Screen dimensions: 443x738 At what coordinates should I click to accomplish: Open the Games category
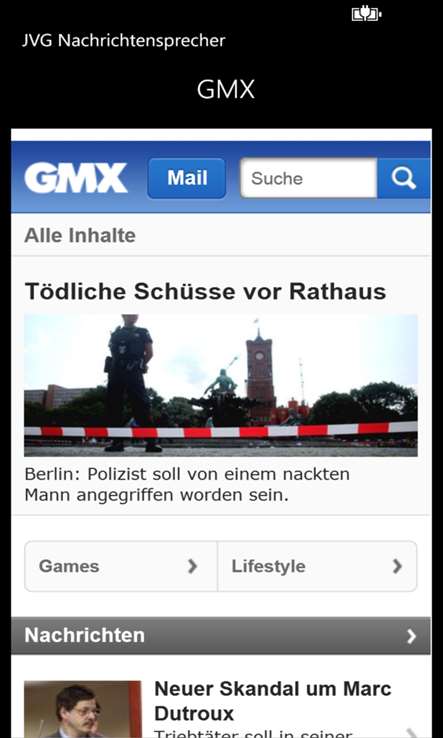click(121, 566)
